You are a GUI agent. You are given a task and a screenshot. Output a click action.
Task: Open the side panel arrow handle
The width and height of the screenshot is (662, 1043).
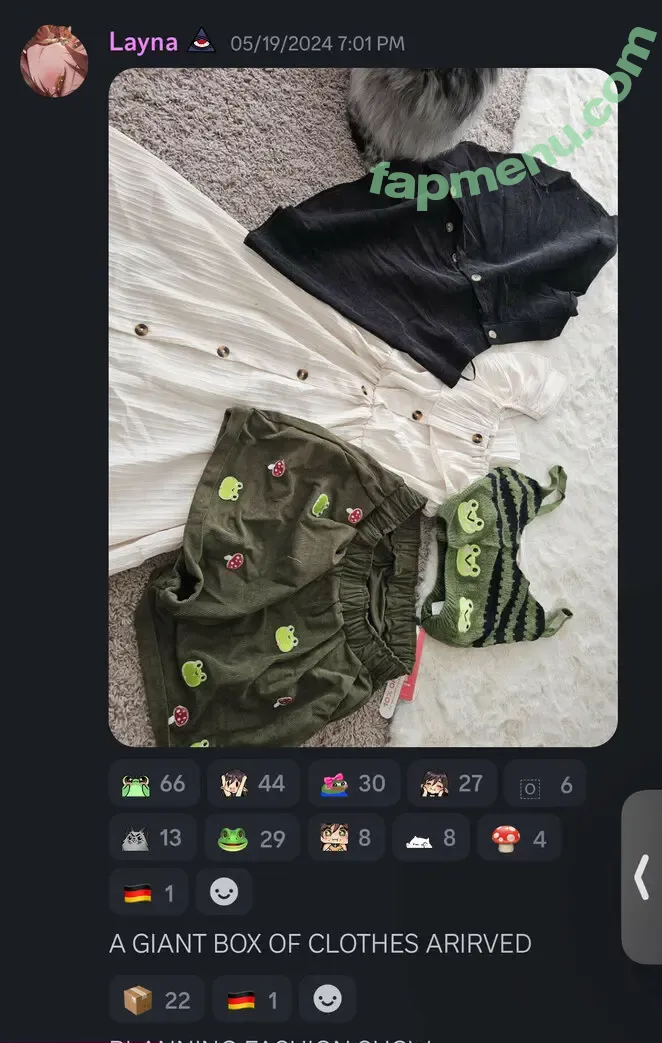click(642, 877)
